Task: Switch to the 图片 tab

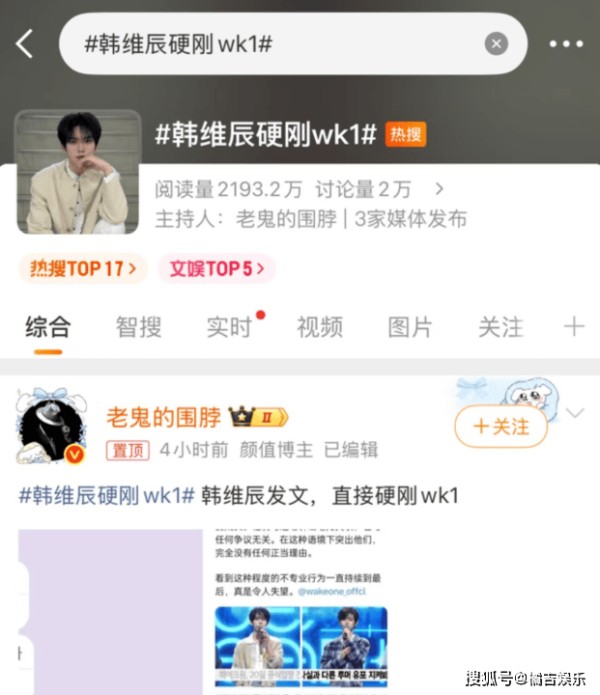Action: point(410,327)
